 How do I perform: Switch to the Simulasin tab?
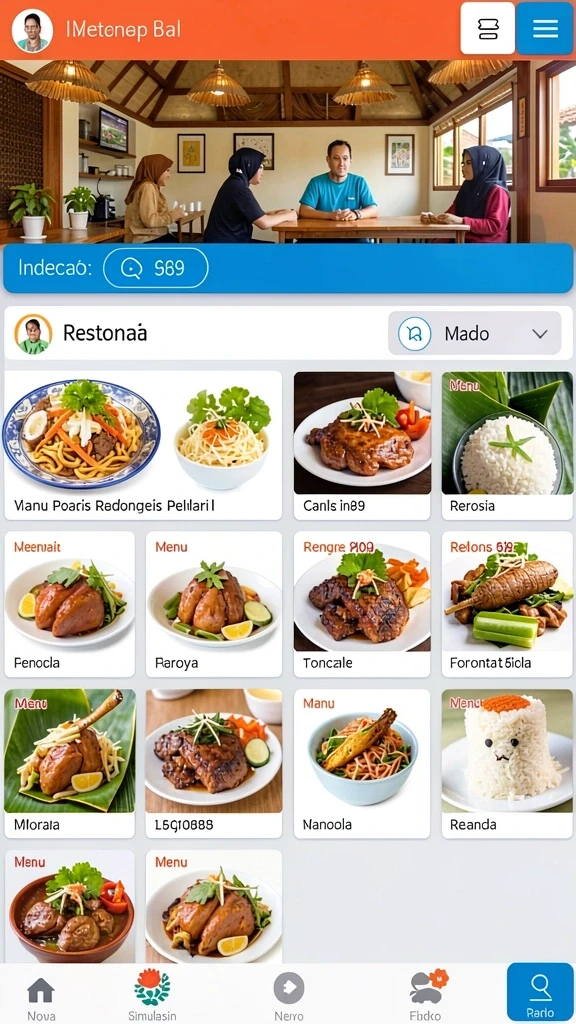(x=152, y=995)
